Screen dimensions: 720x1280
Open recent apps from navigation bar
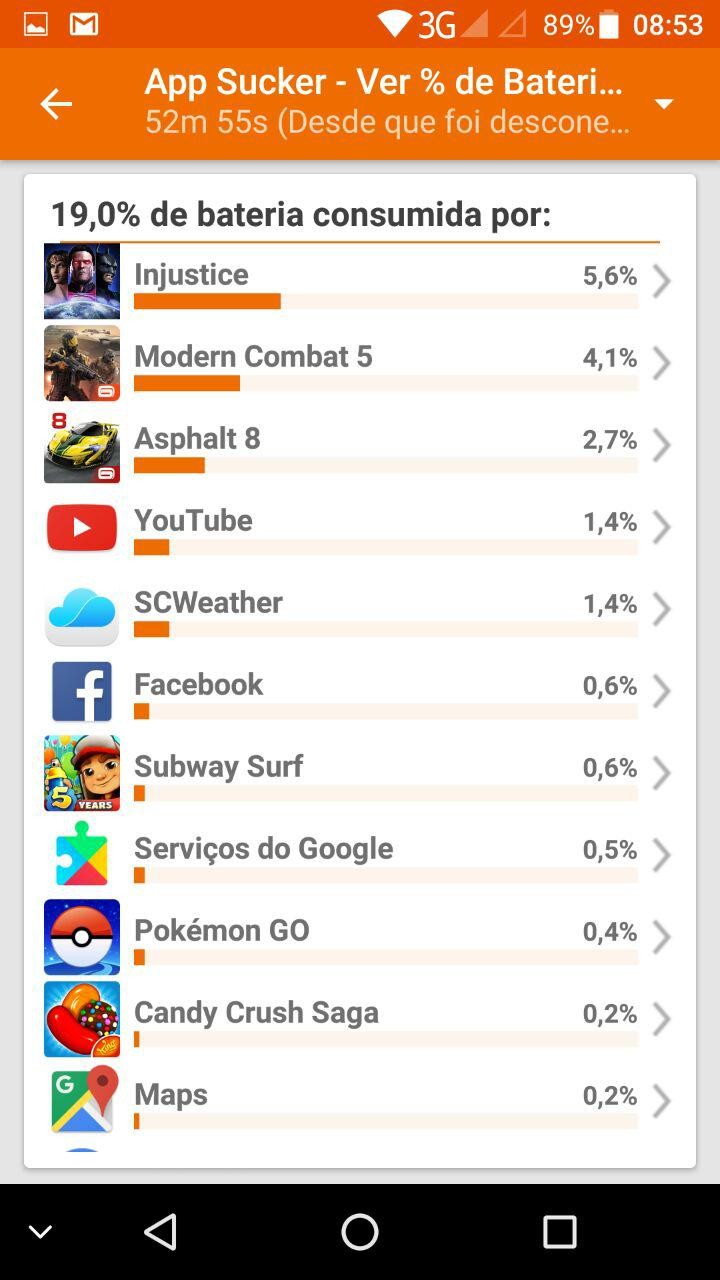559,1232
